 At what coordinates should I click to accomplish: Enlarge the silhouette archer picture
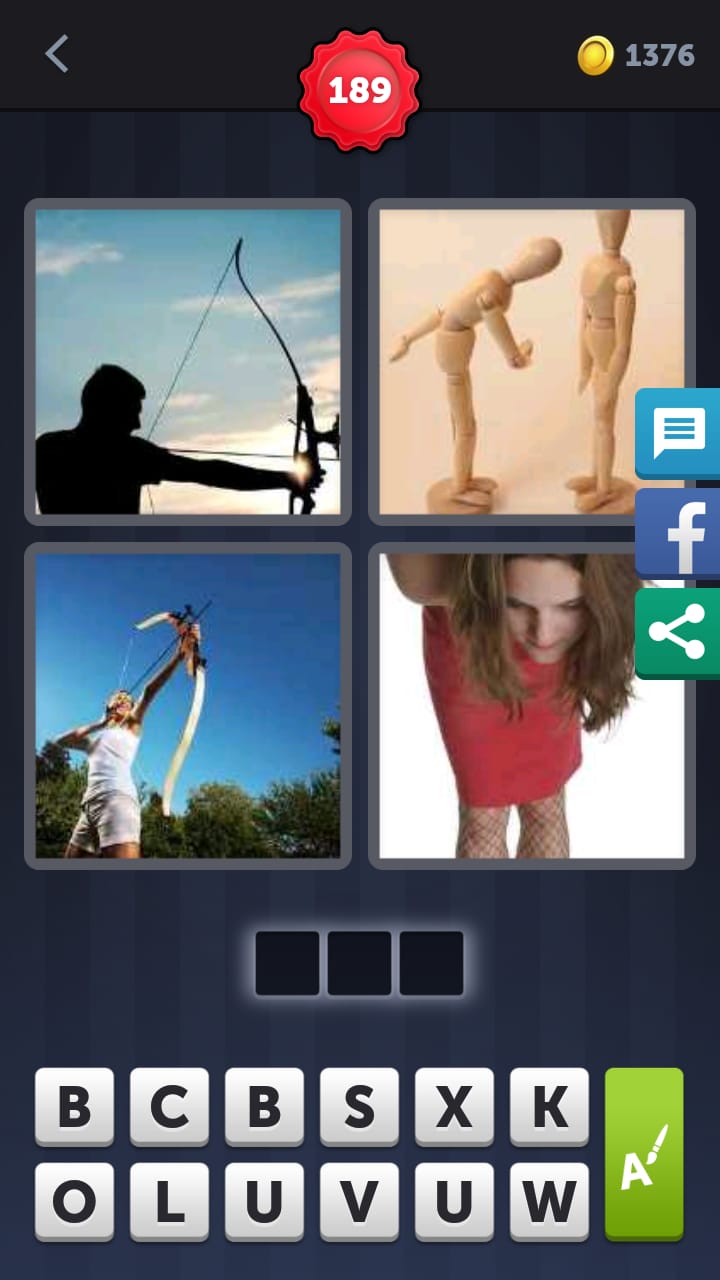pyautogui.click(x=188, y=361)
